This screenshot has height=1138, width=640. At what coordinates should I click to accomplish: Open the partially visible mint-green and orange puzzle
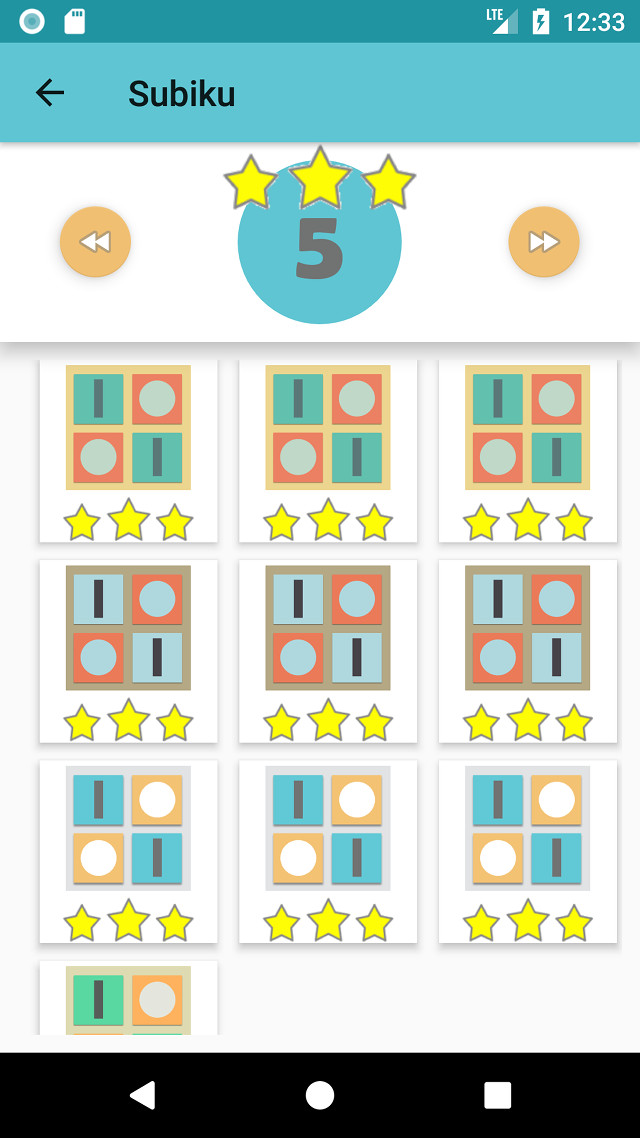128,1000
